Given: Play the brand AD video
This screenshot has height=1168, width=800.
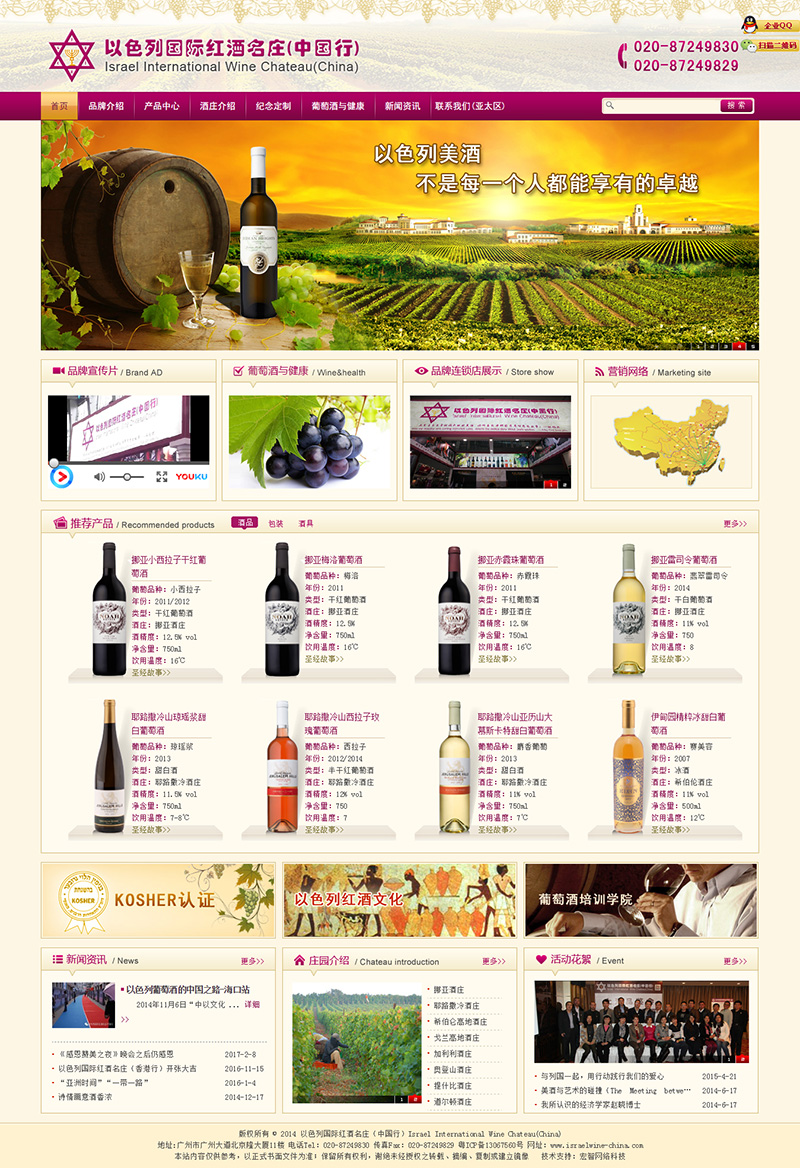Looking at the screenshot, I should coord(61,477).
